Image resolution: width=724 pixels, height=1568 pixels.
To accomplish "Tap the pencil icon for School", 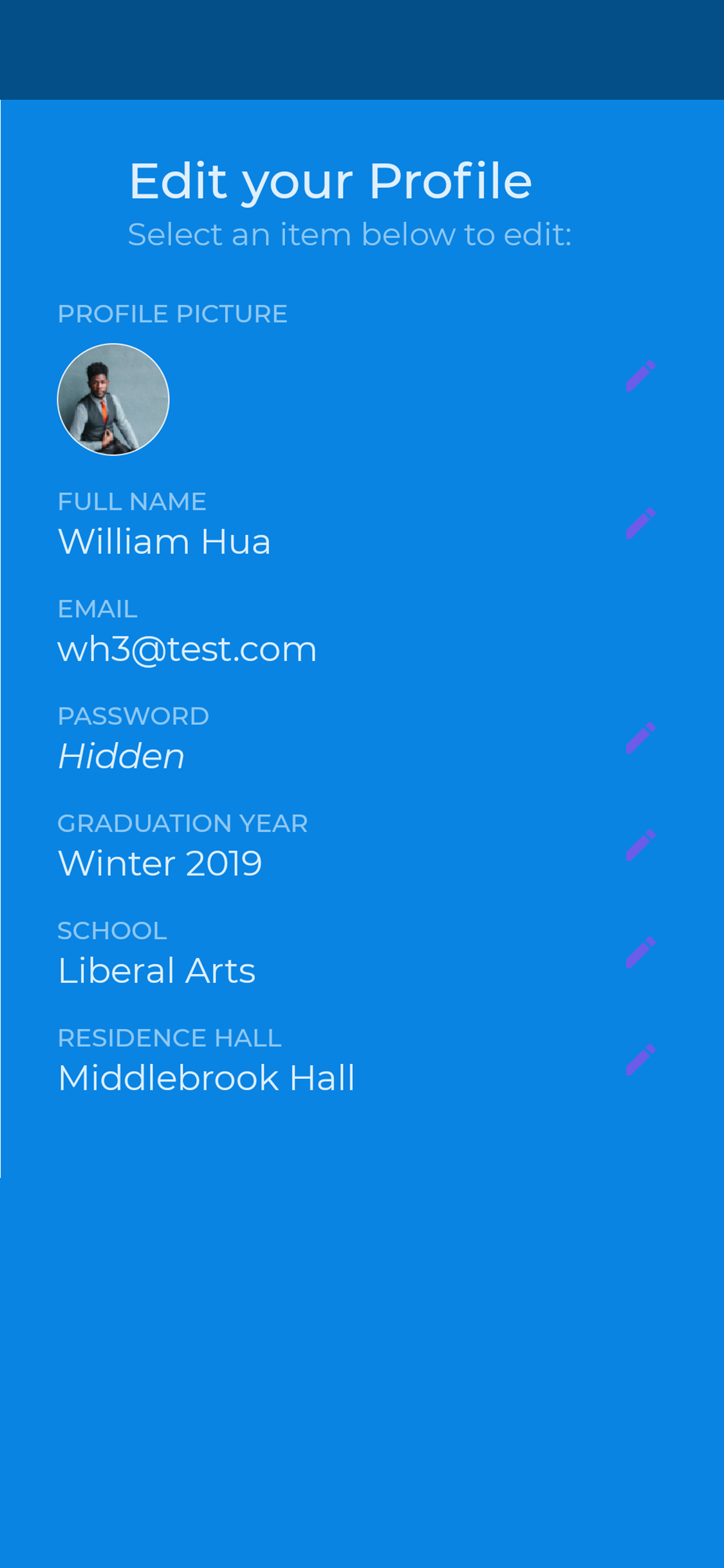I will coord(640,953).
